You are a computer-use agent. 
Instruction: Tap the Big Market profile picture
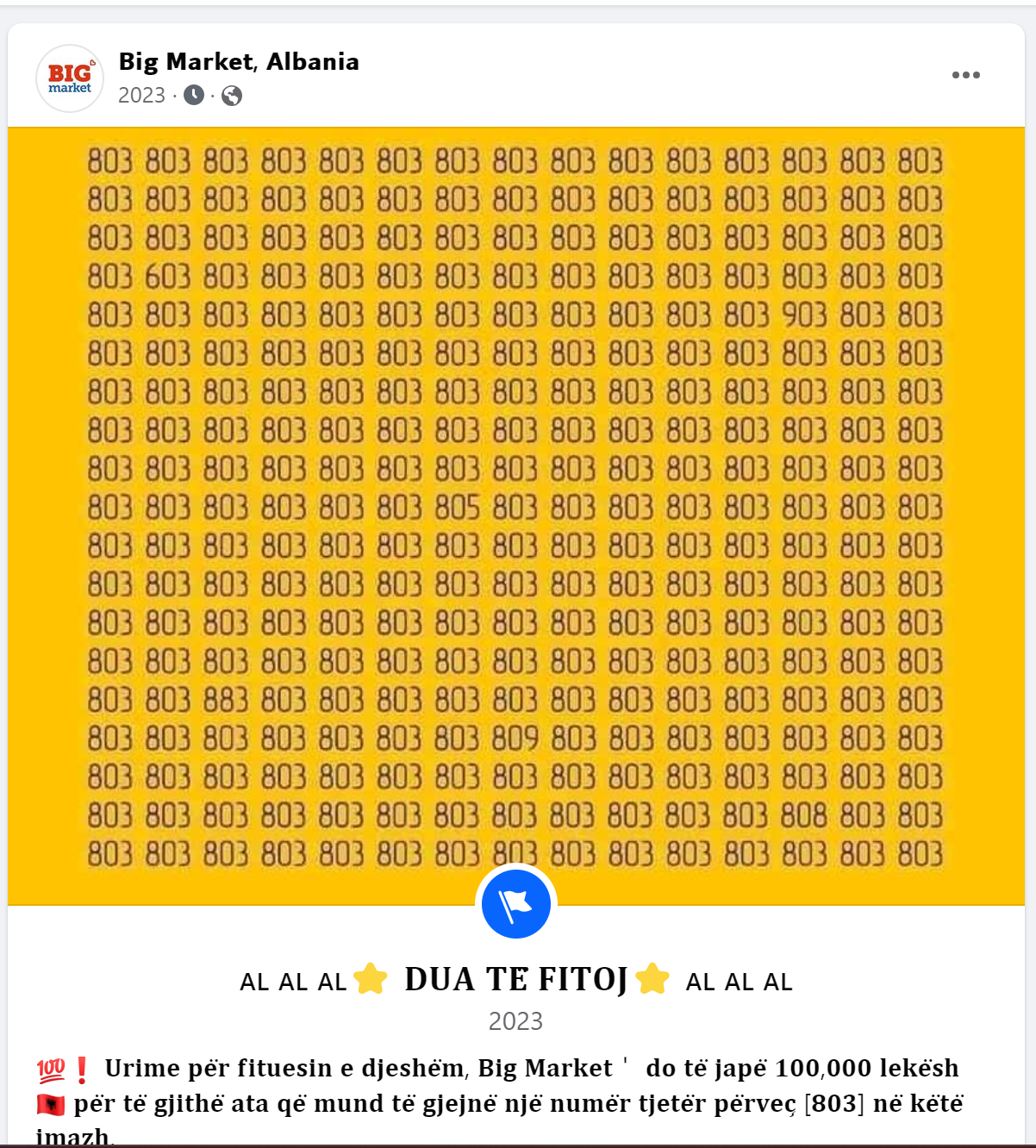coord(70,78)
